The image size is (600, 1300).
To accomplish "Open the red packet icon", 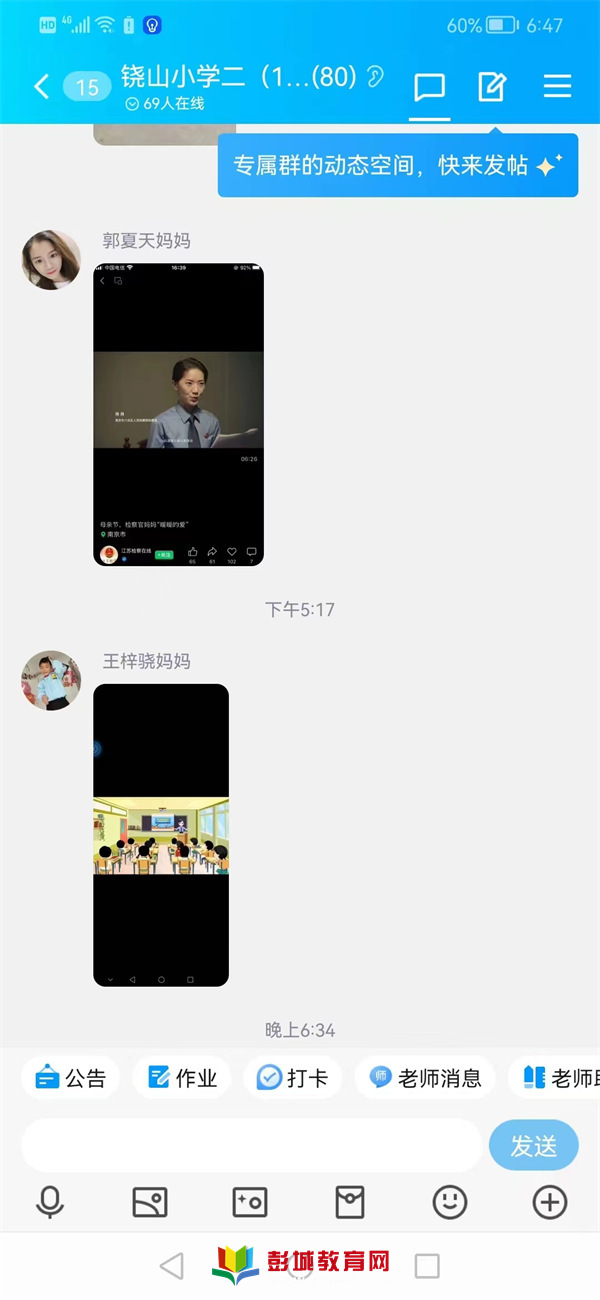I will coord(350,1202).
